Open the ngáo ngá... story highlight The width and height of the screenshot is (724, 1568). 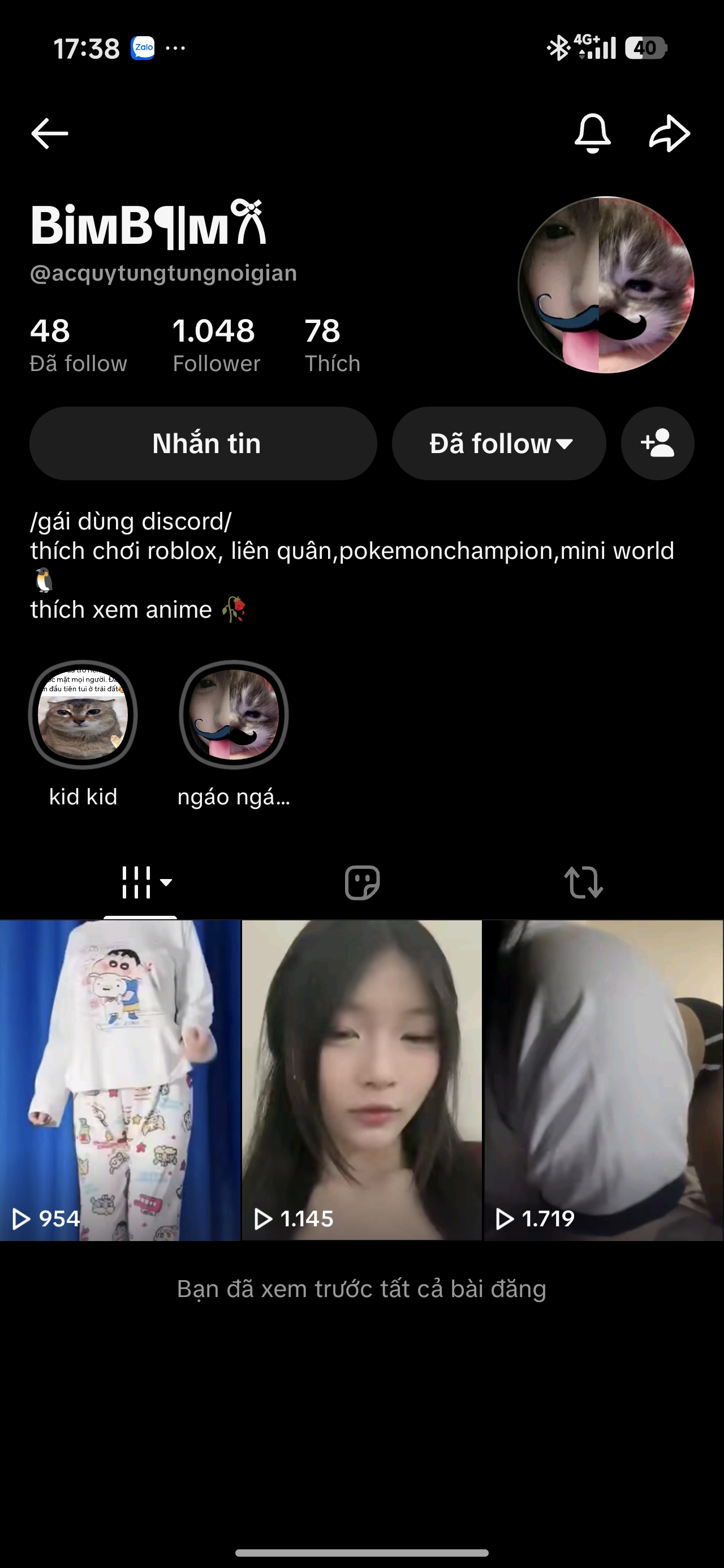click(x=234, y=735)
